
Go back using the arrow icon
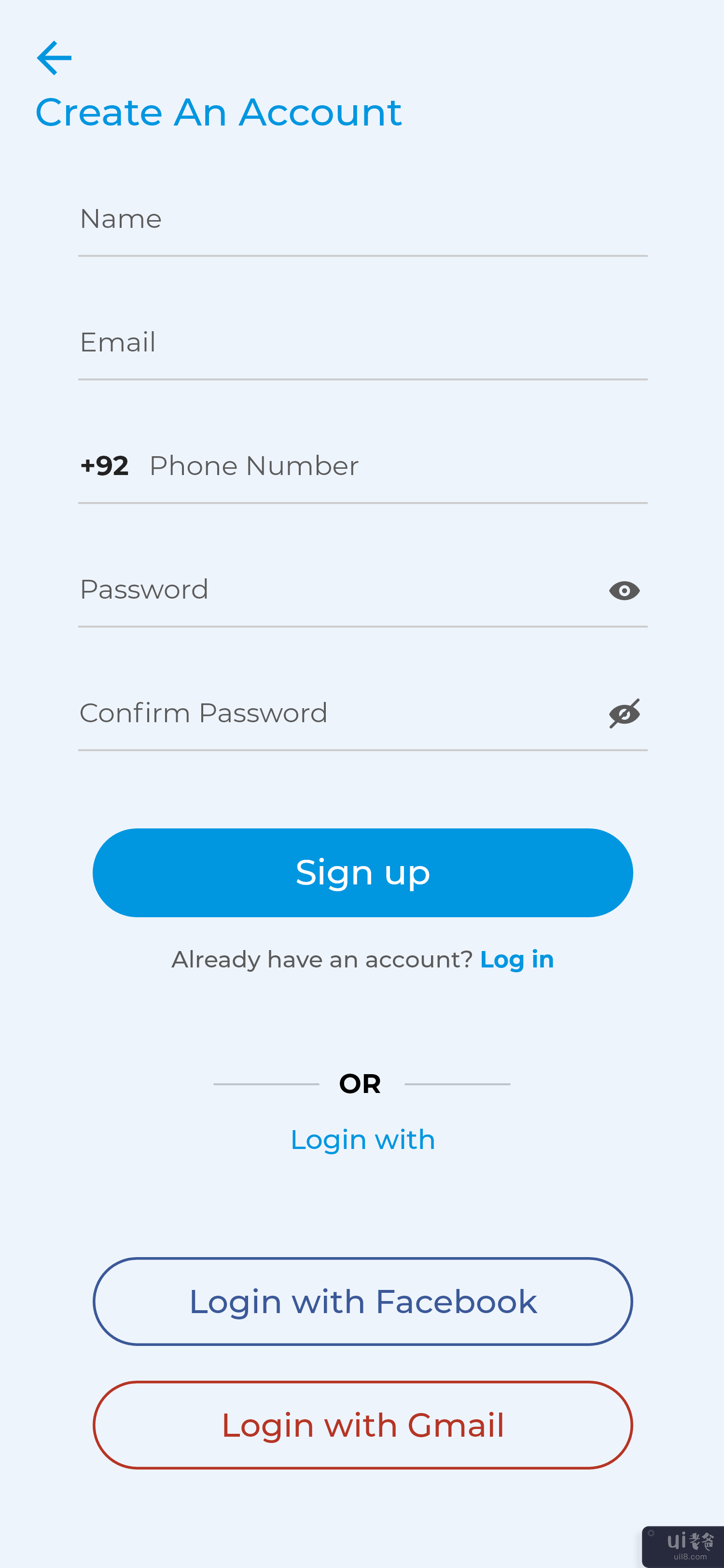pos(54,58)
